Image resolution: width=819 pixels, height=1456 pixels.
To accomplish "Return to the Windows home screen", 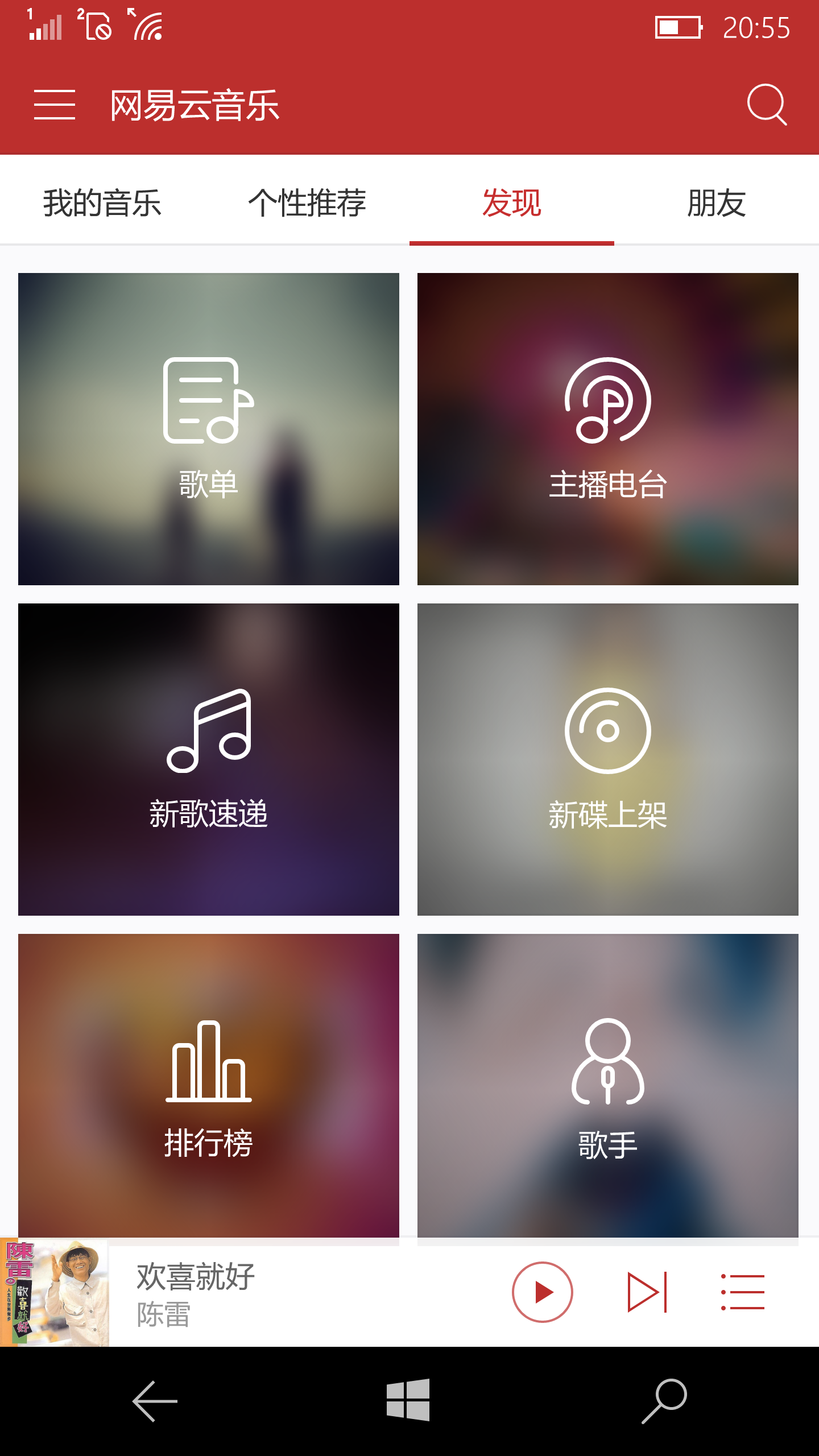I will pyautogui.click(x=408, y=1400).
